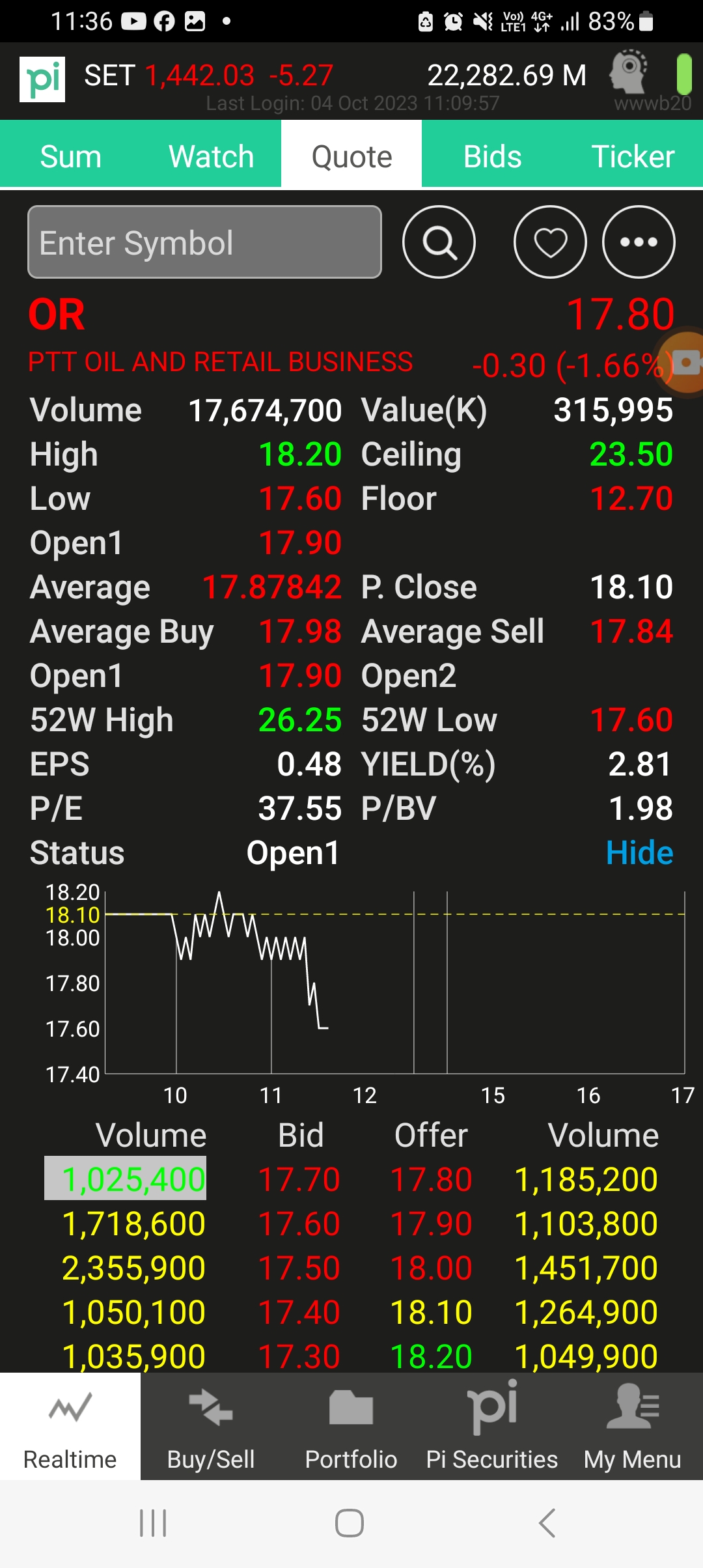Screen dimensions: 703x1568
Task: Select the 17.80 offer price
Action: tap(431, 1179)
